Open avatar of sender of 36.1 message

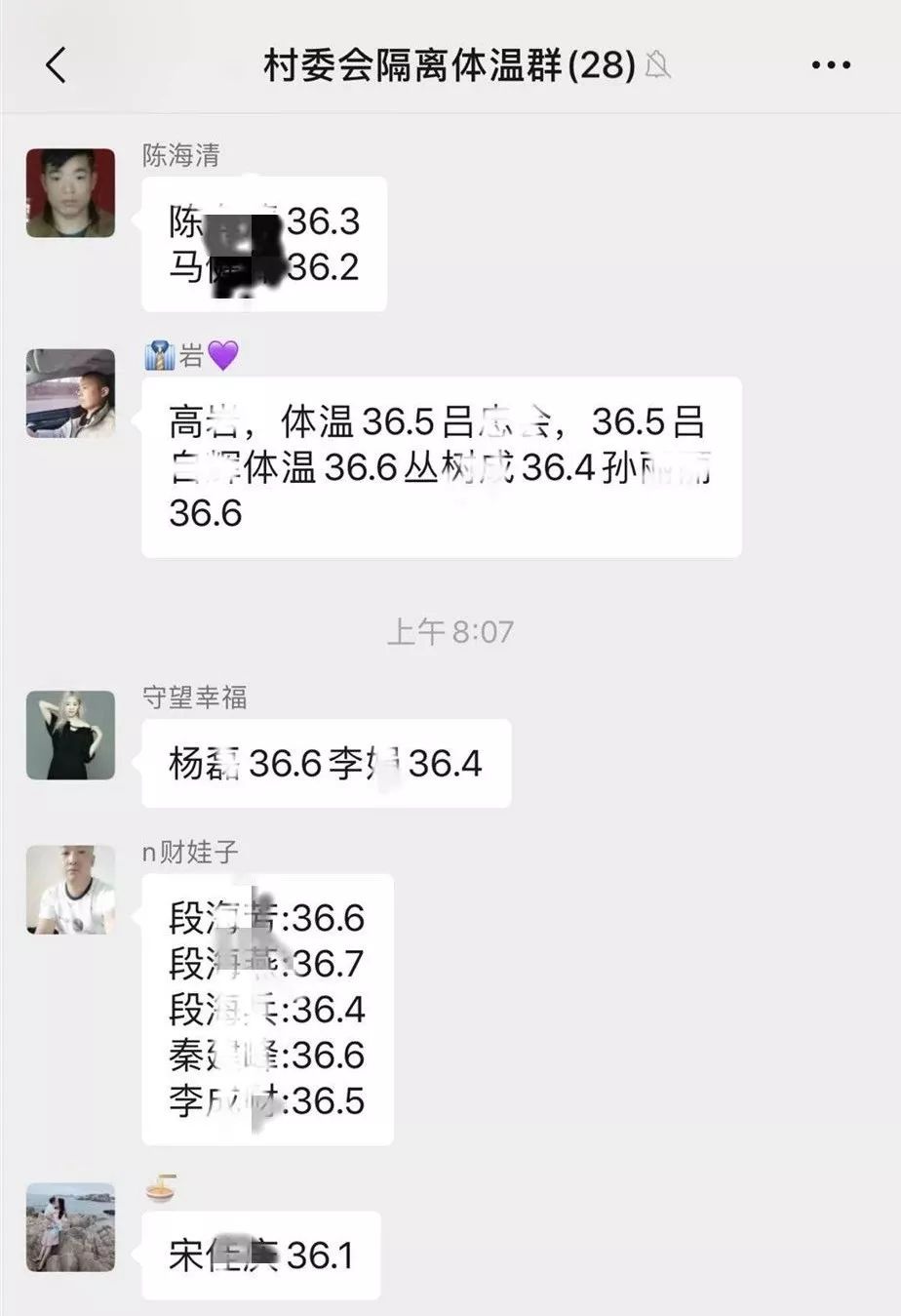[x=70, y=1227]
